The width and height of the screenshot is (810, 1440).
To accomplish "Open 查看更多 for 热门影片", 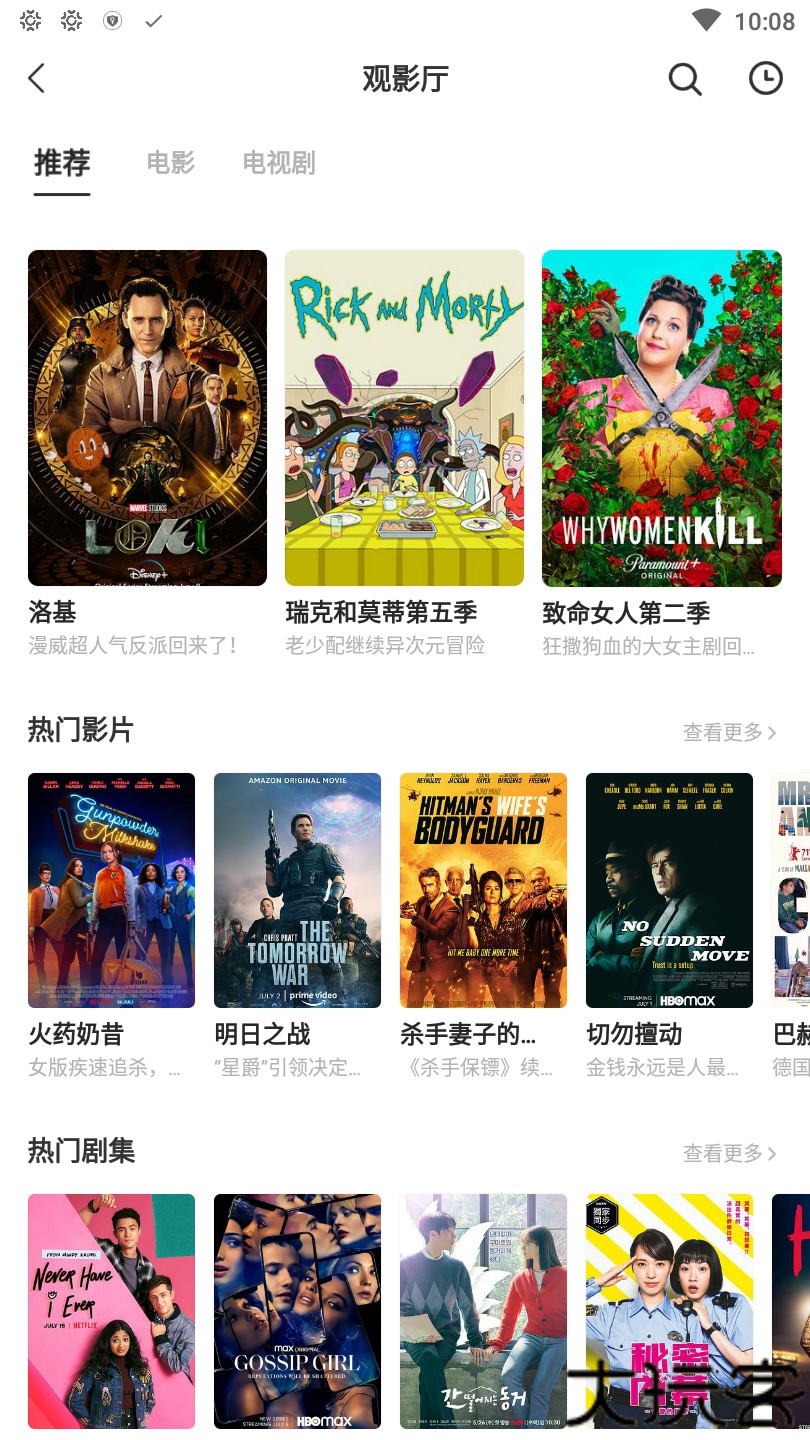I will coord(722,732).
